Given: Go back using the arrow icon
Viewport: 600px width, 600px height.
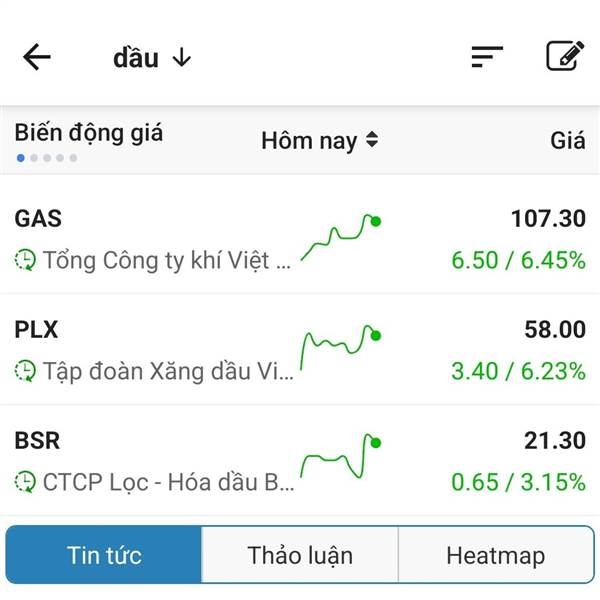Looking at the screenshot, I should click(37, 57).
